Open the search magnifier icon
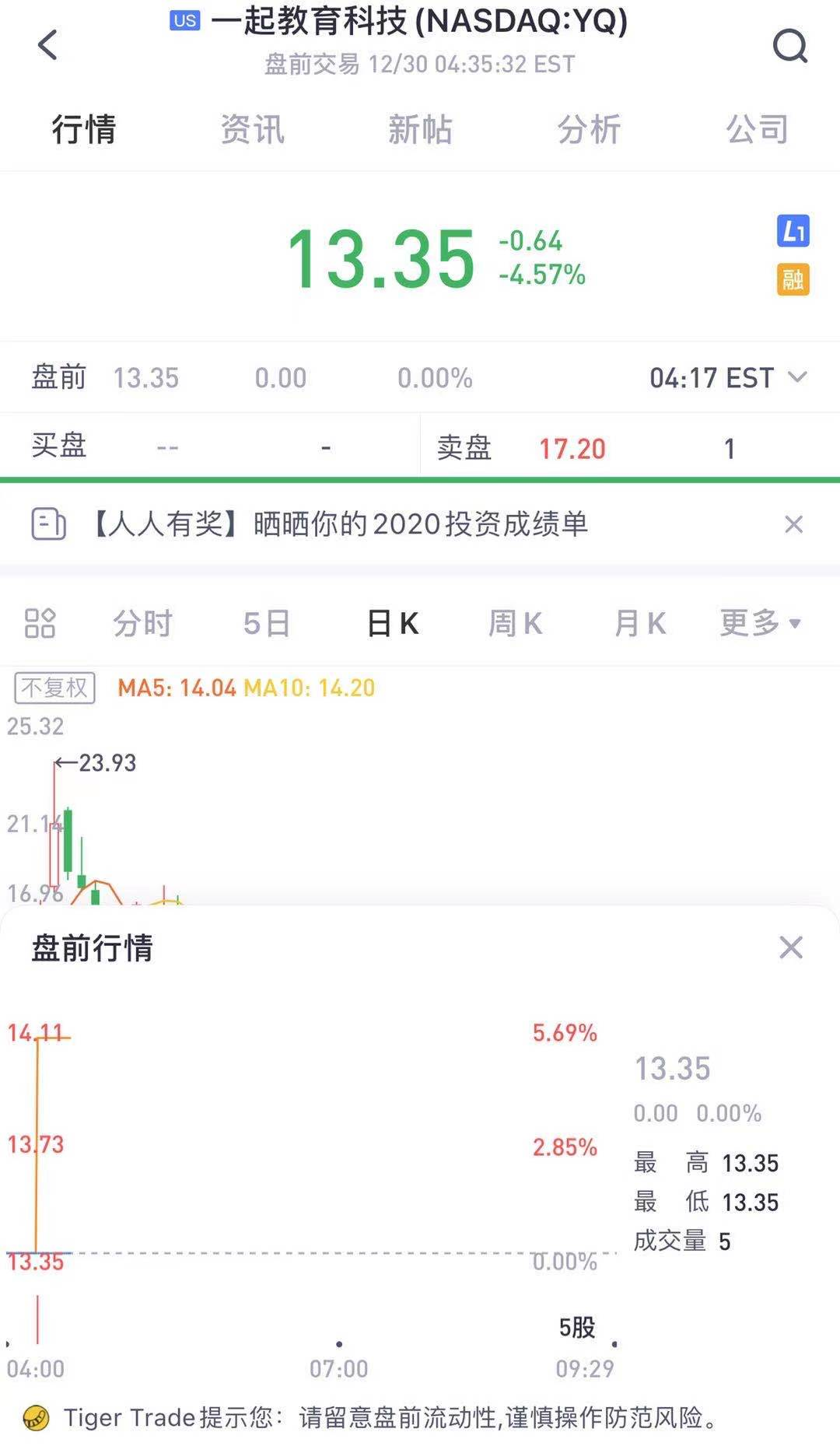The width and height of the screenshot is (840, 1453). [790, 46]
